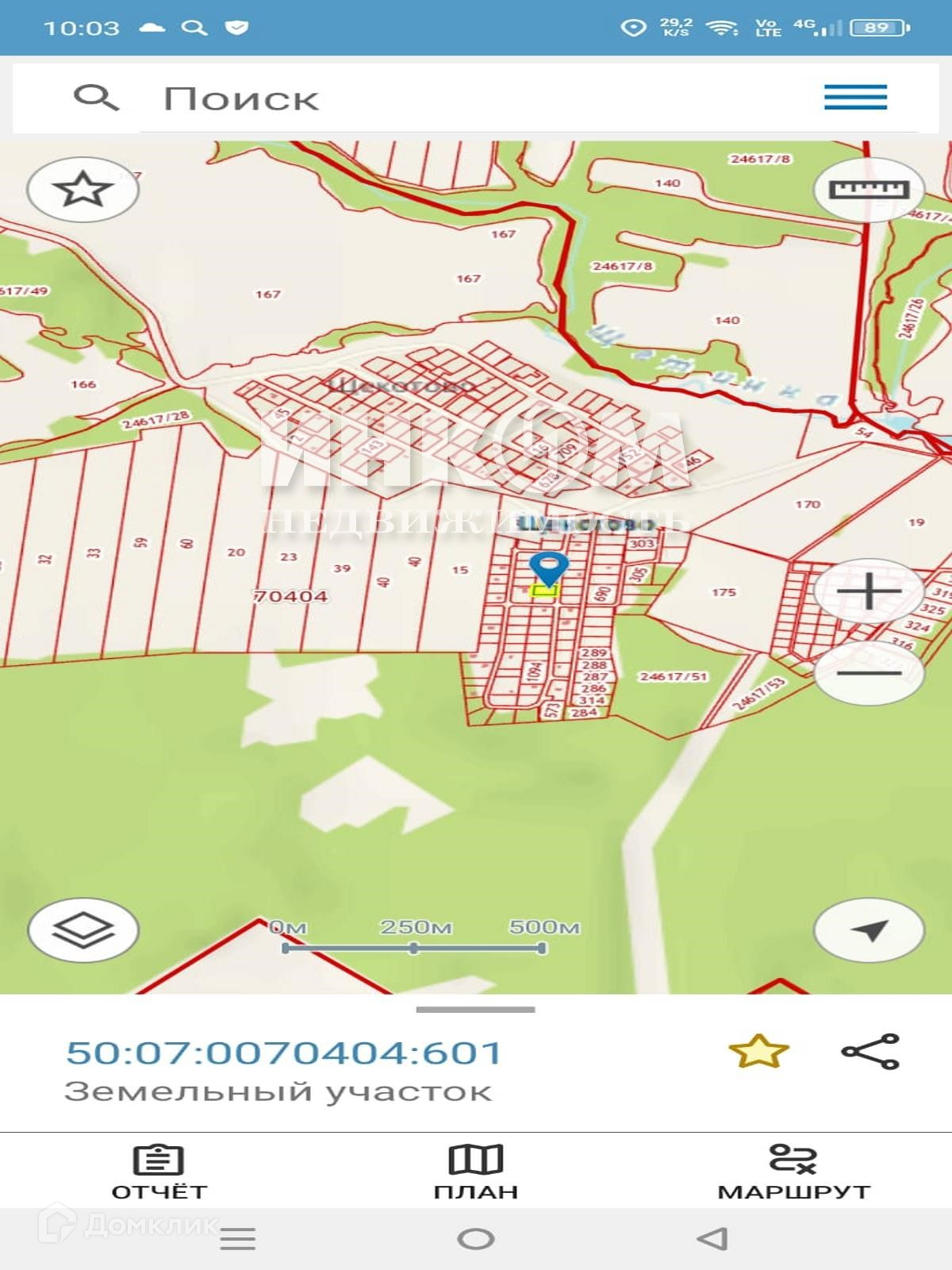
Task: Open saved favorites from the map star button
Action: (83, 190)
